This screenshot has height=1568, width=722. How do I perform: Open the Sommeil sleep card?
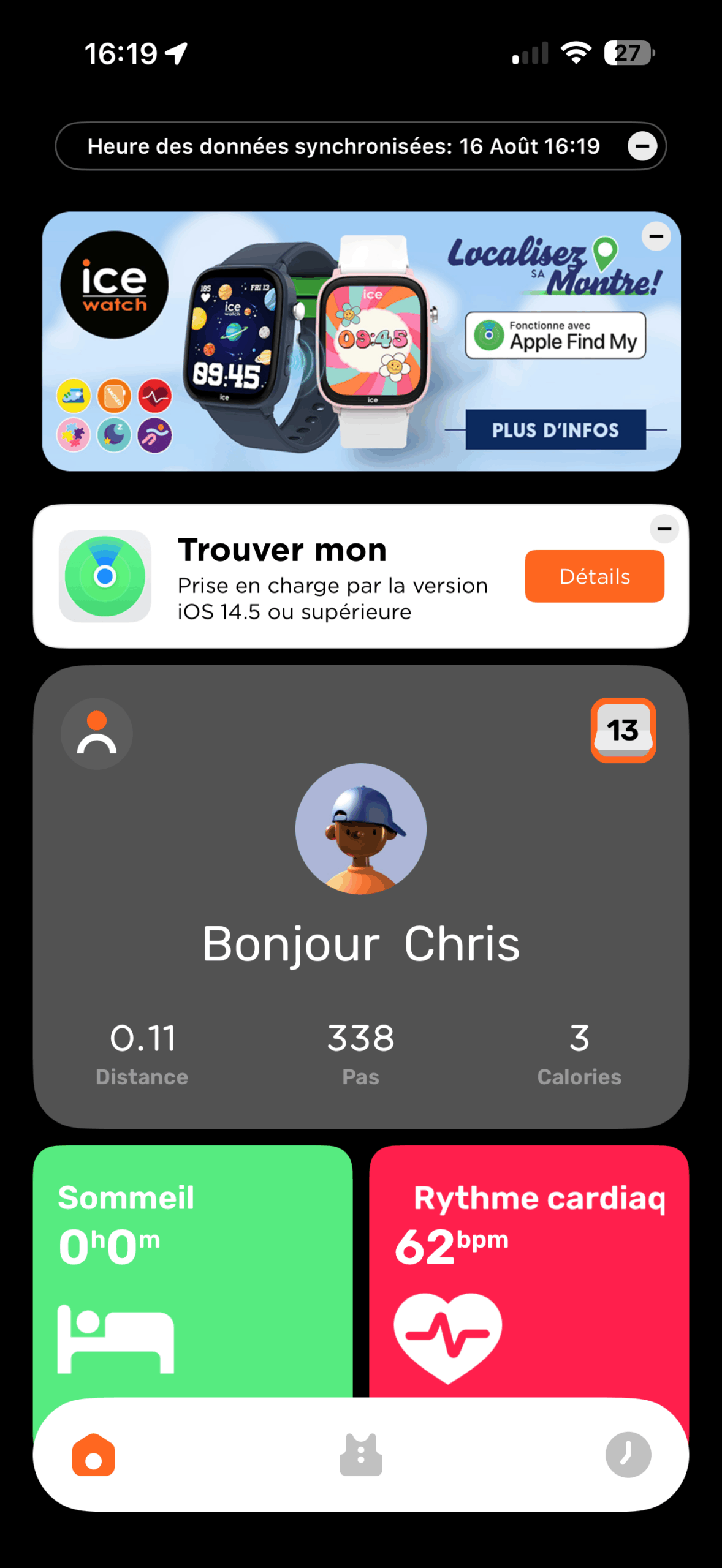coord(193,1272)
